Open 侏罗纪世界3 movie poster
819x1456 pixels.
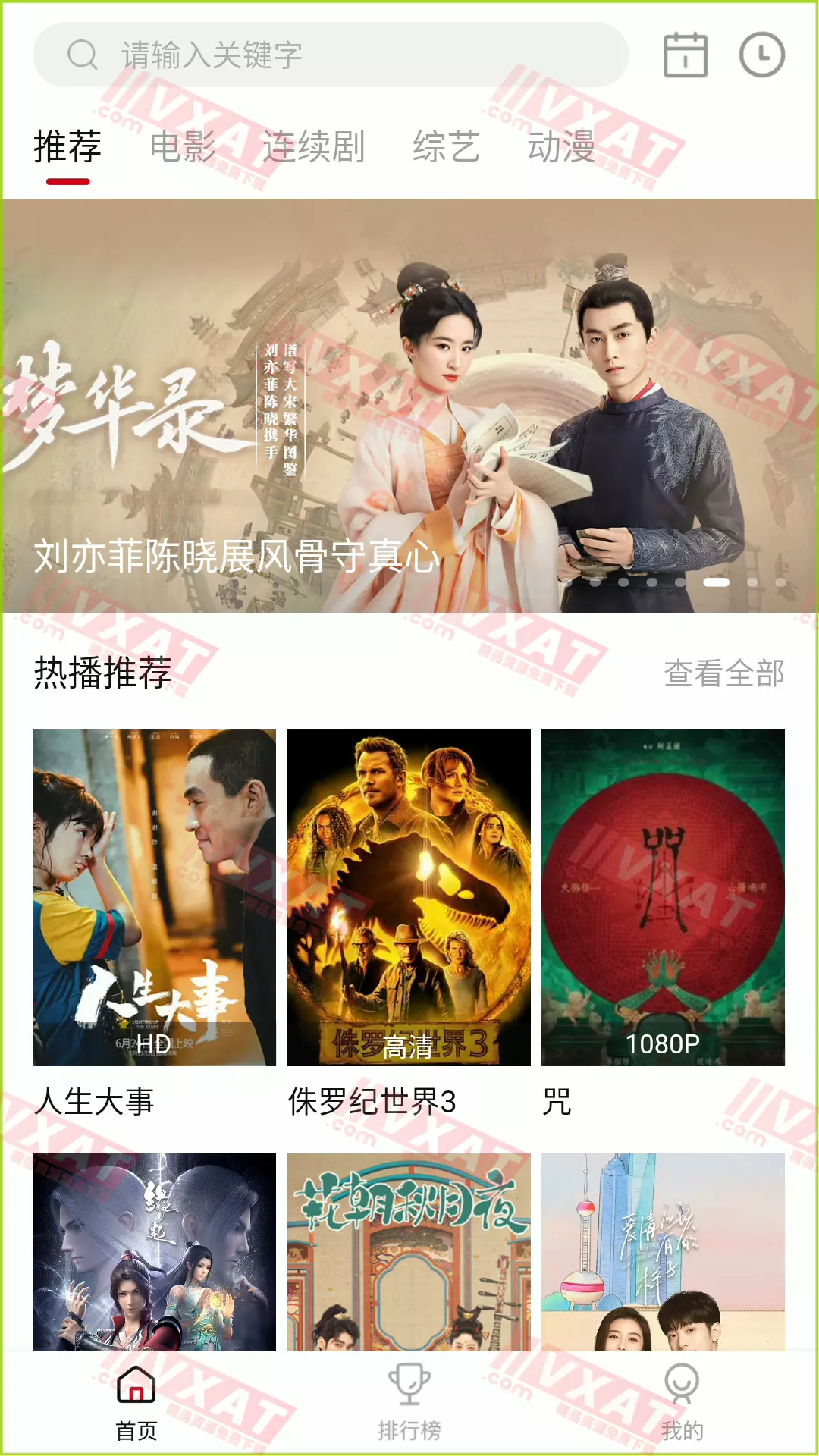click(x=409, y=897)
